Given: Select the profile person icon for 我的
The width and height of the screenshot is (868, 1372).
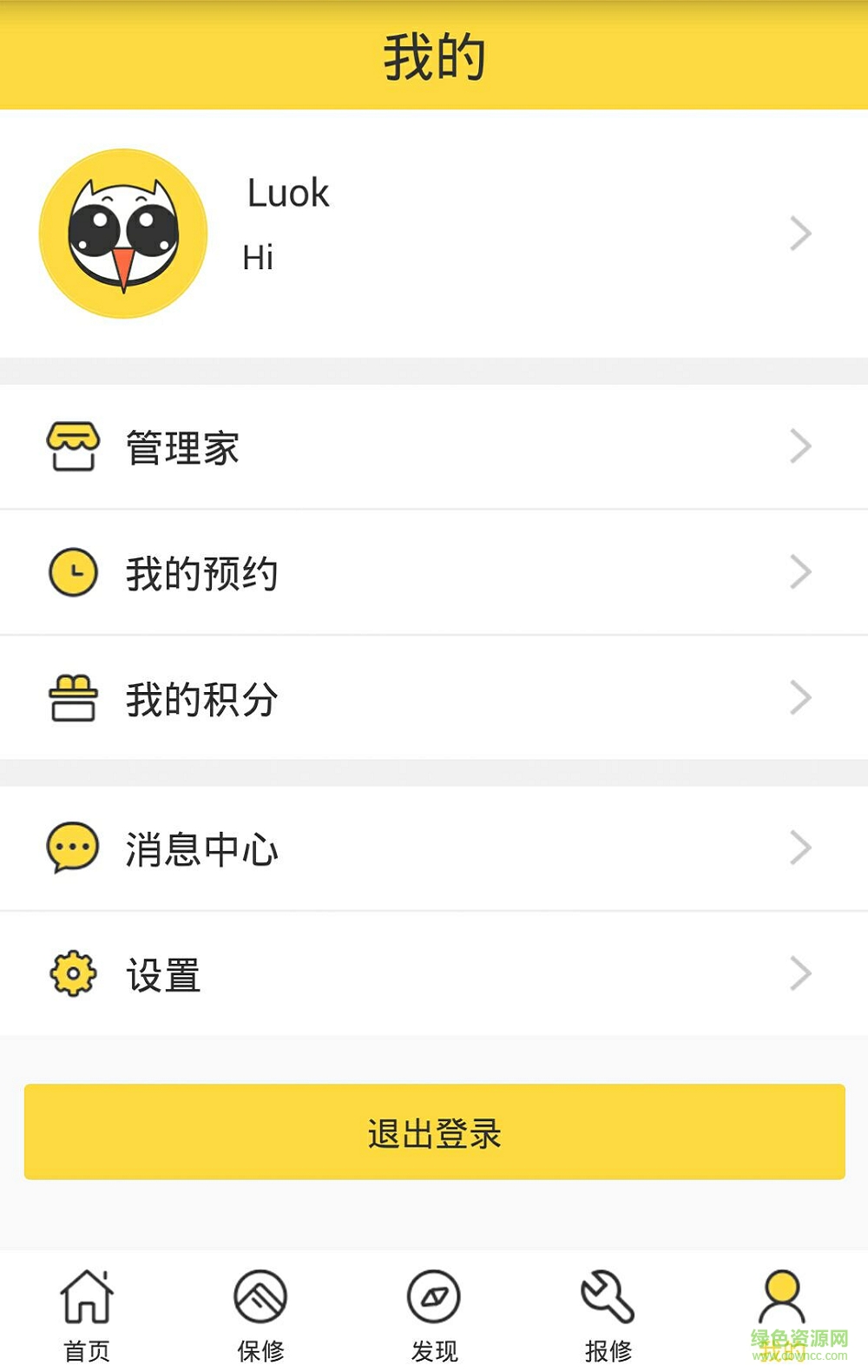Looking at the screenshot, I should pos(782,1296).
